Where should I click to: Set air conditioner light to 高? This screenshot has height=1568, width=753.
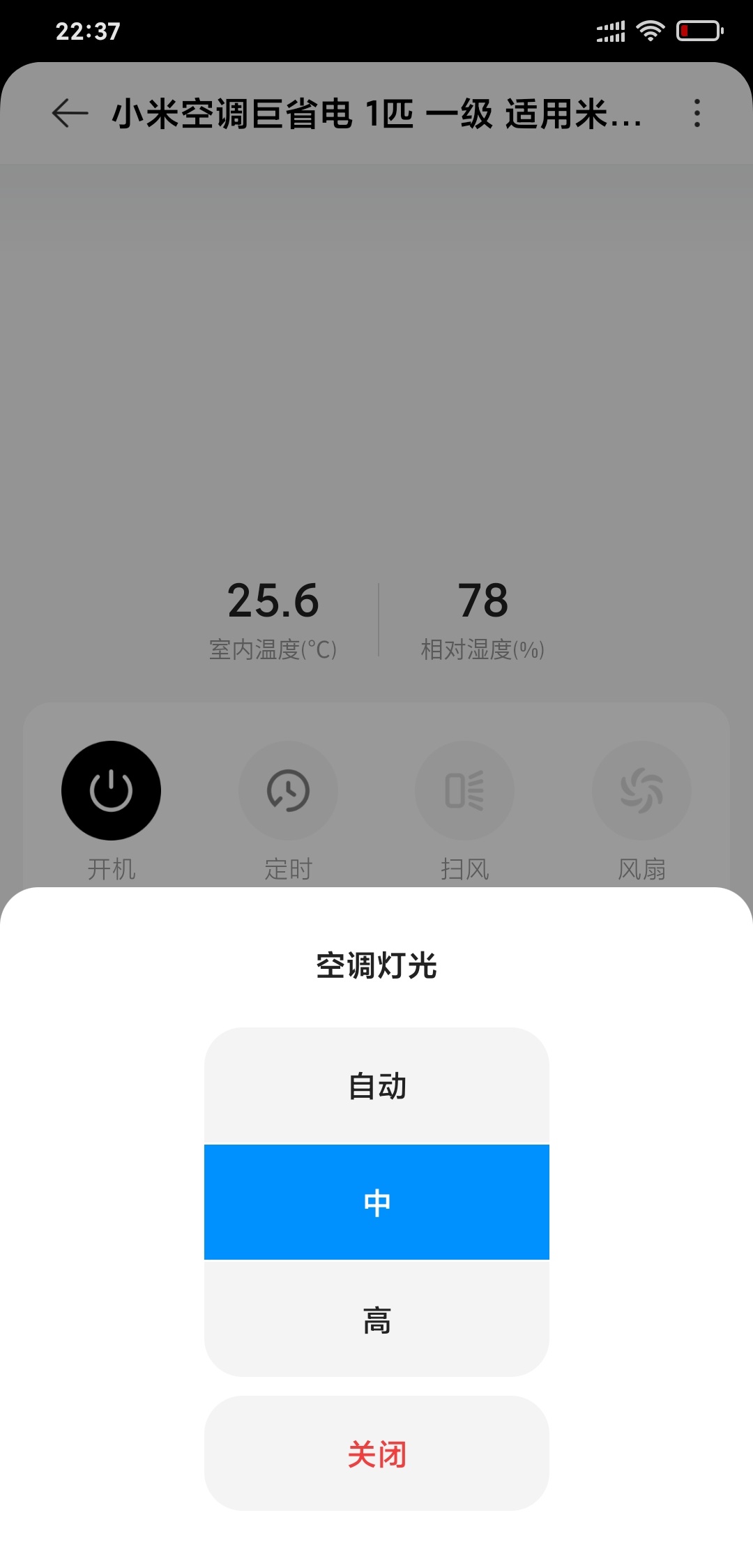coord(376,1318)
